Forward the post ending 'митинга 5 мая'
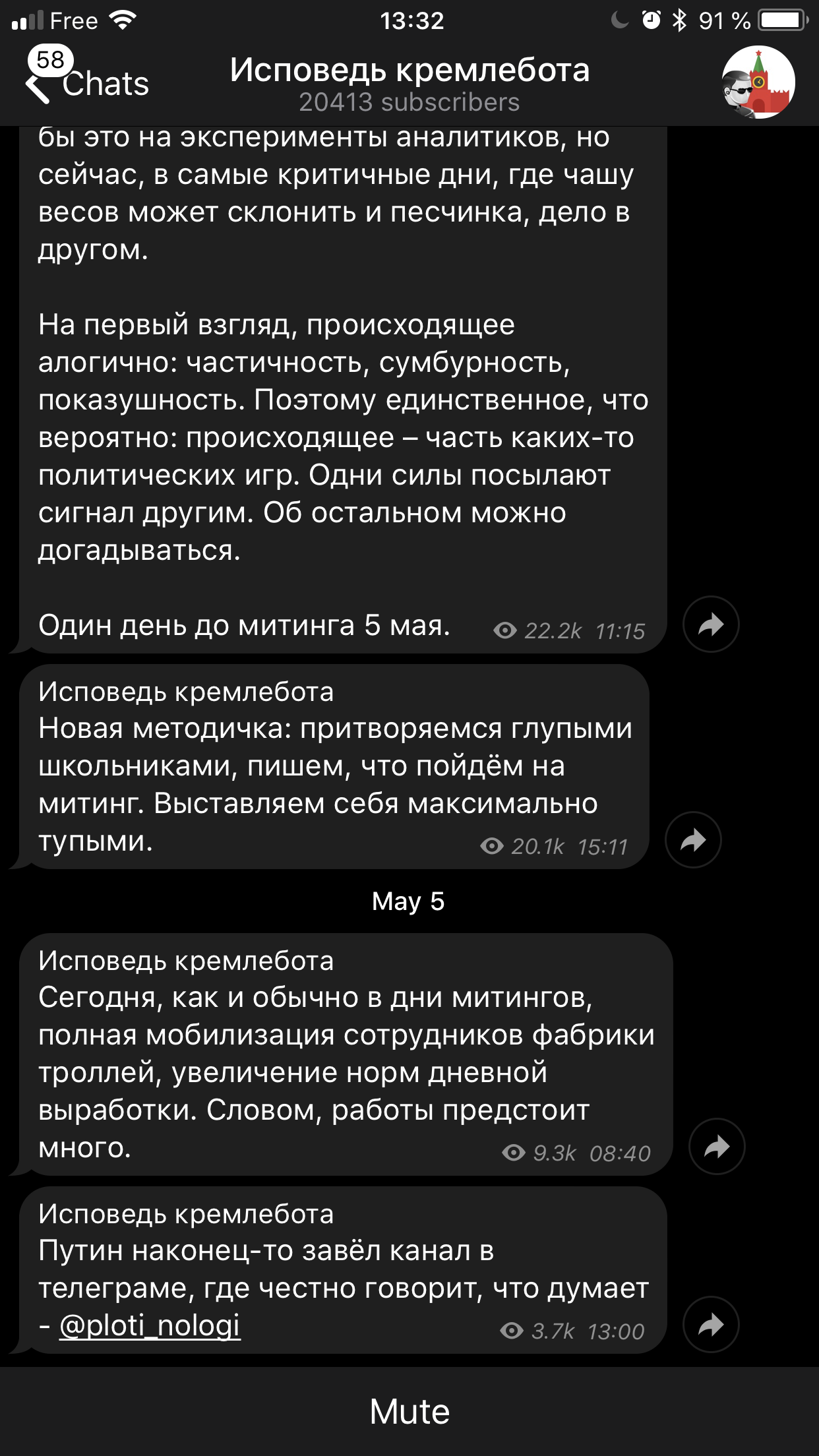 click(x=711, y=624)
